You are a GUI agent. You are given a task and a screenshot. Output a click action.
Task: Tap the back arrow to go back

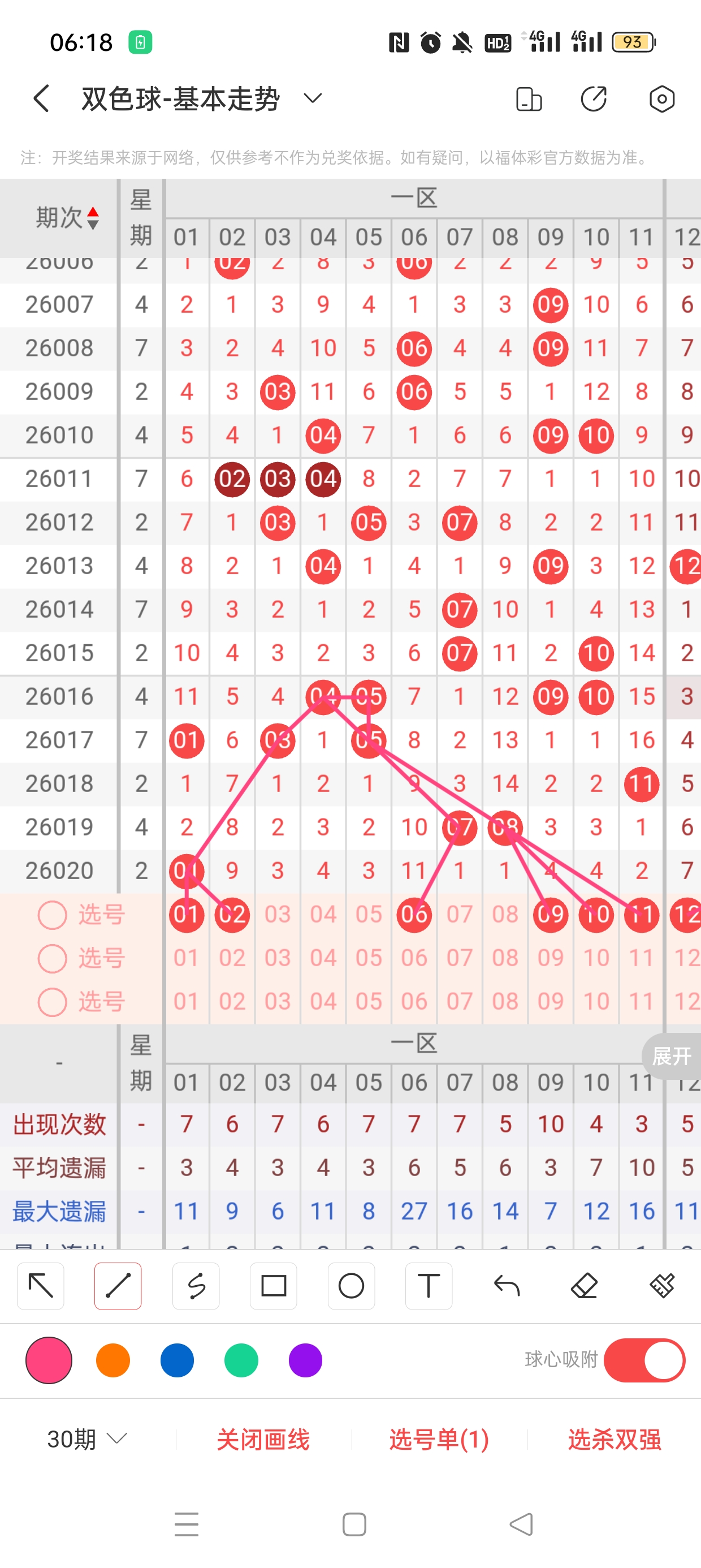point(40,98)
